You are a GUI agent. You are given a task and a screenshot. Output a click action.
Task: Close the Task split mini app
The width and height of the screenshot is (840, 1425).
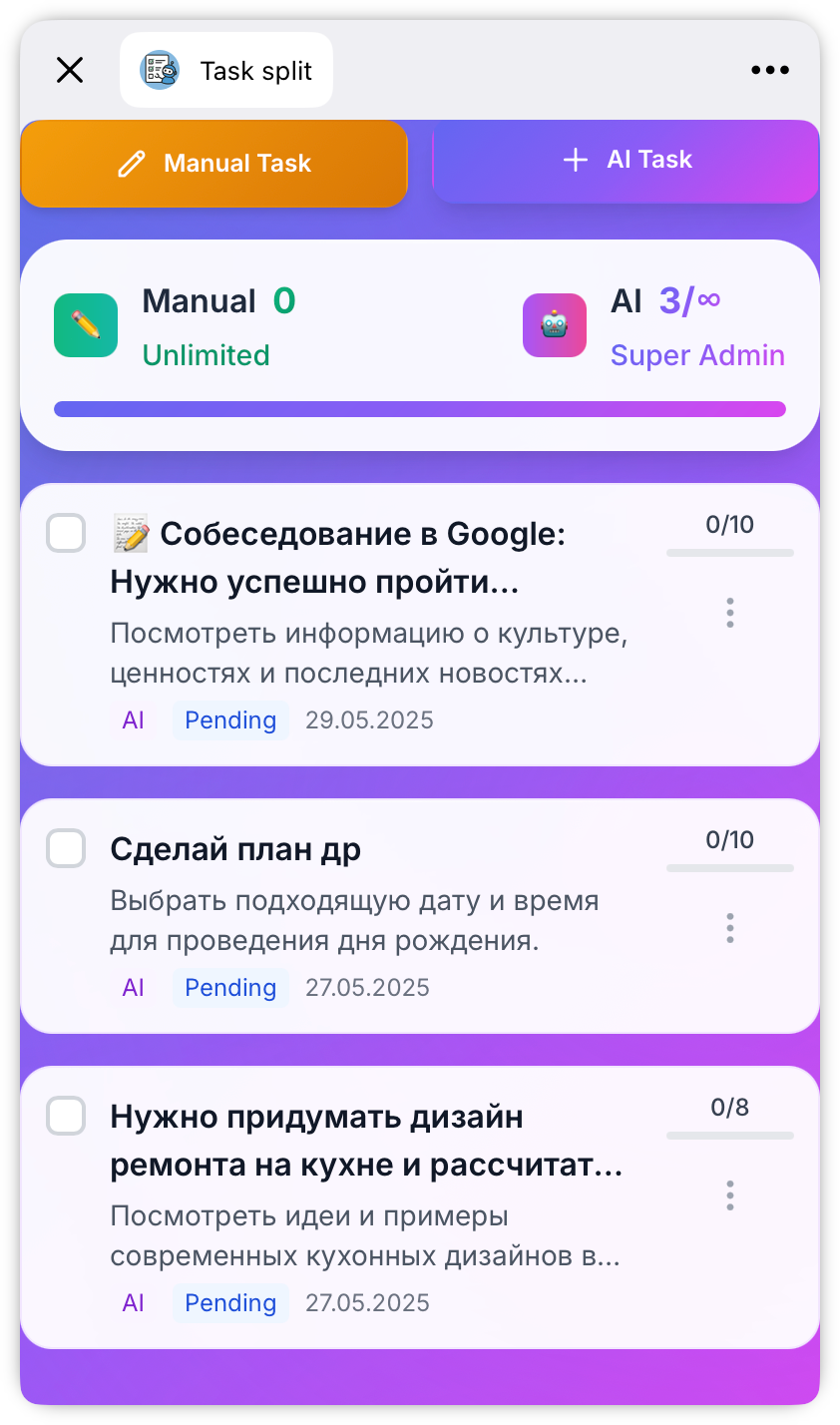point(70,70)
